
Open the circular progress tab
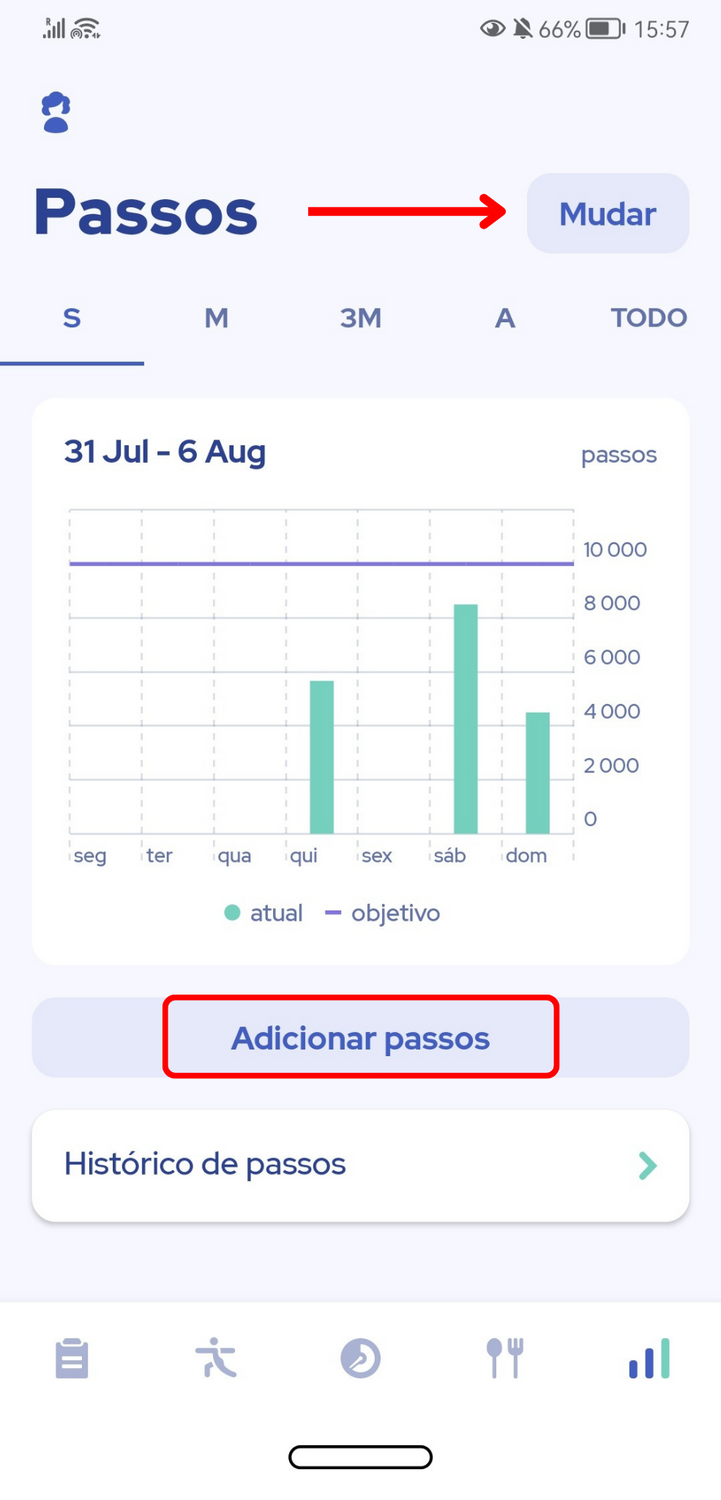click(361, 1360)
